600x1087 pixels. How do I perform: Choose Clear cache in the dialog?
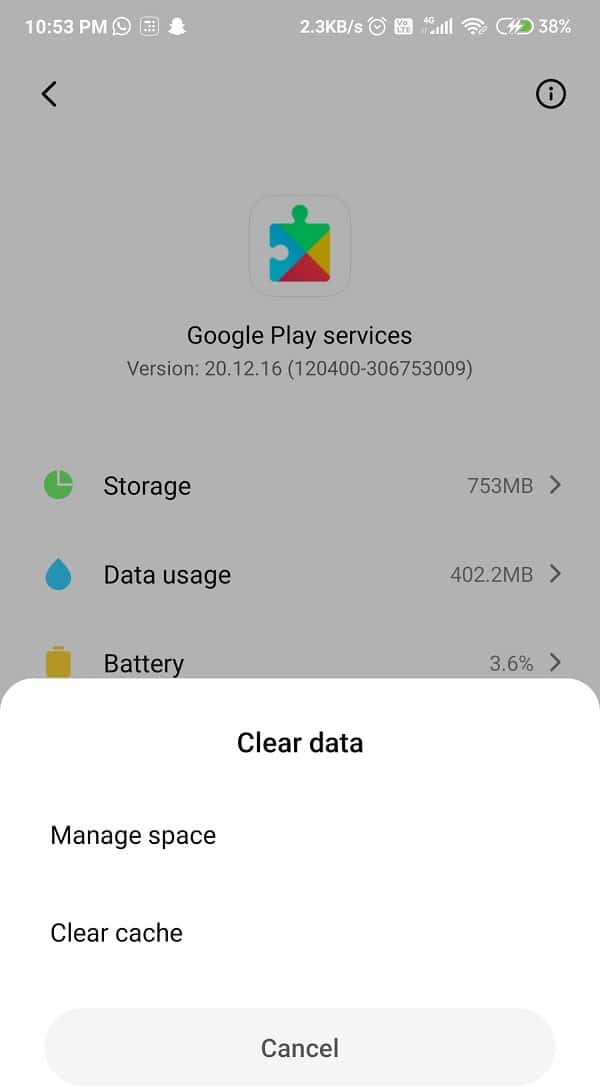[300, 933]
